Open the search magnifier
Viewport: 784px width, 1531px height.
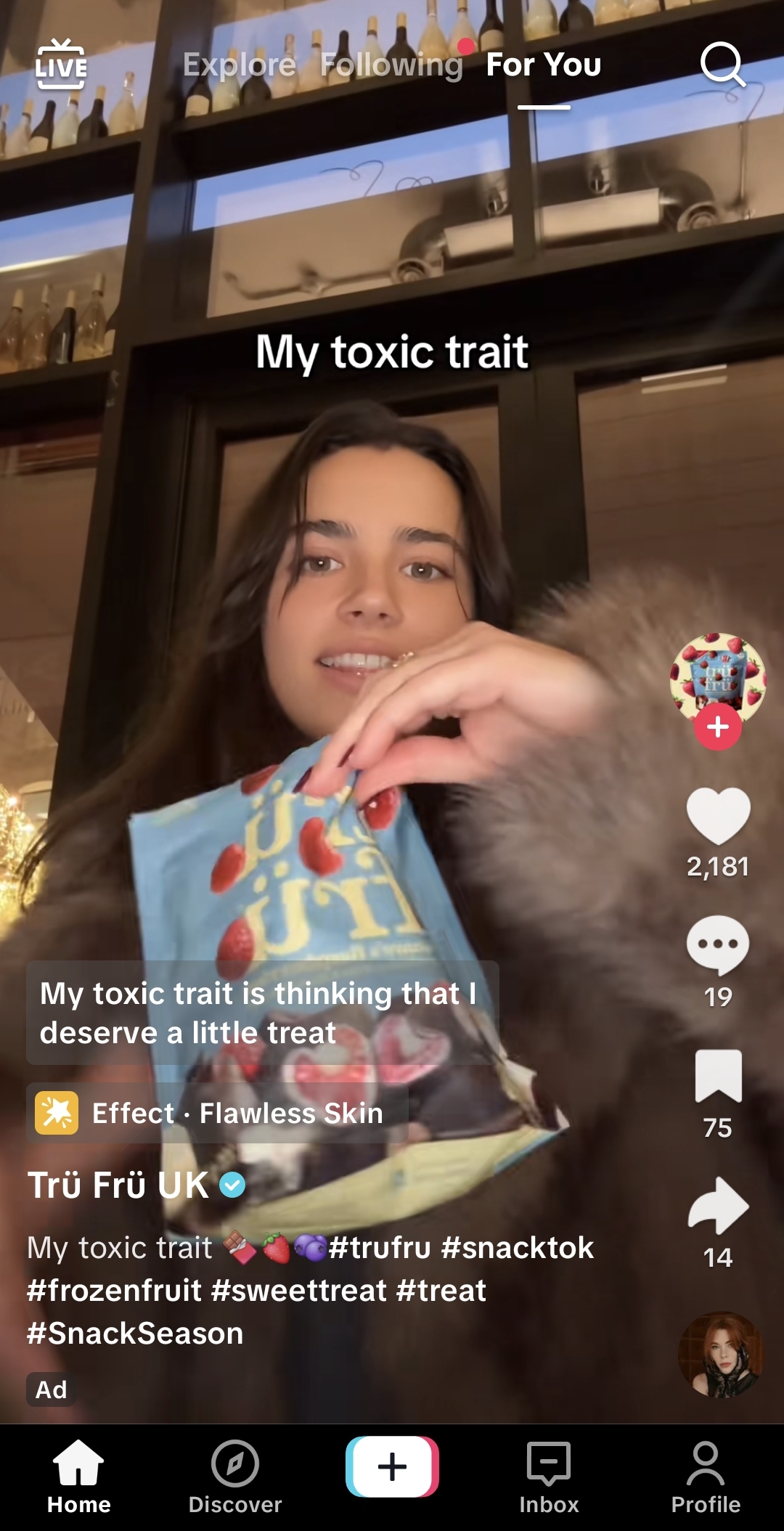point(722,65)
